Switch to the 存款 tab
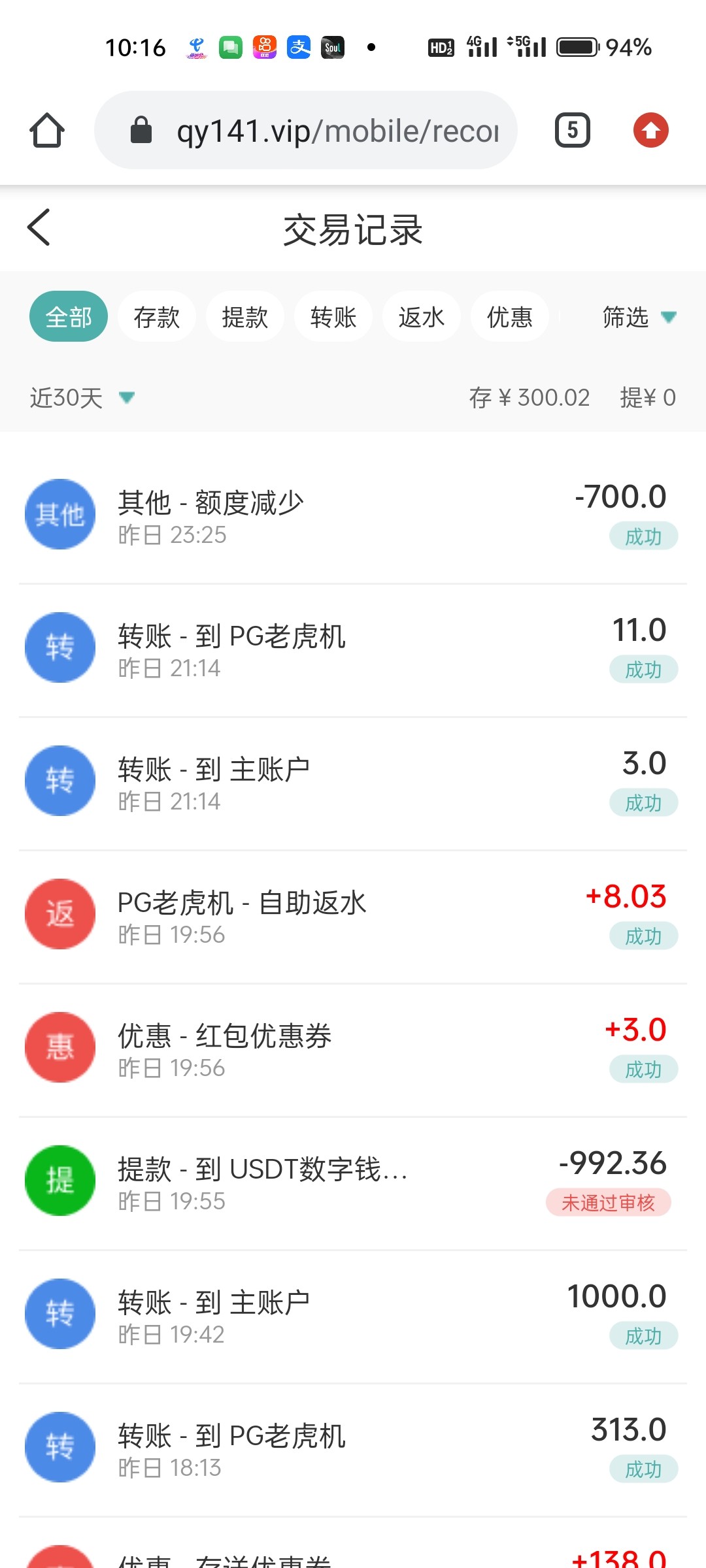The image size is (706, 1568). (x=157, y=317)
